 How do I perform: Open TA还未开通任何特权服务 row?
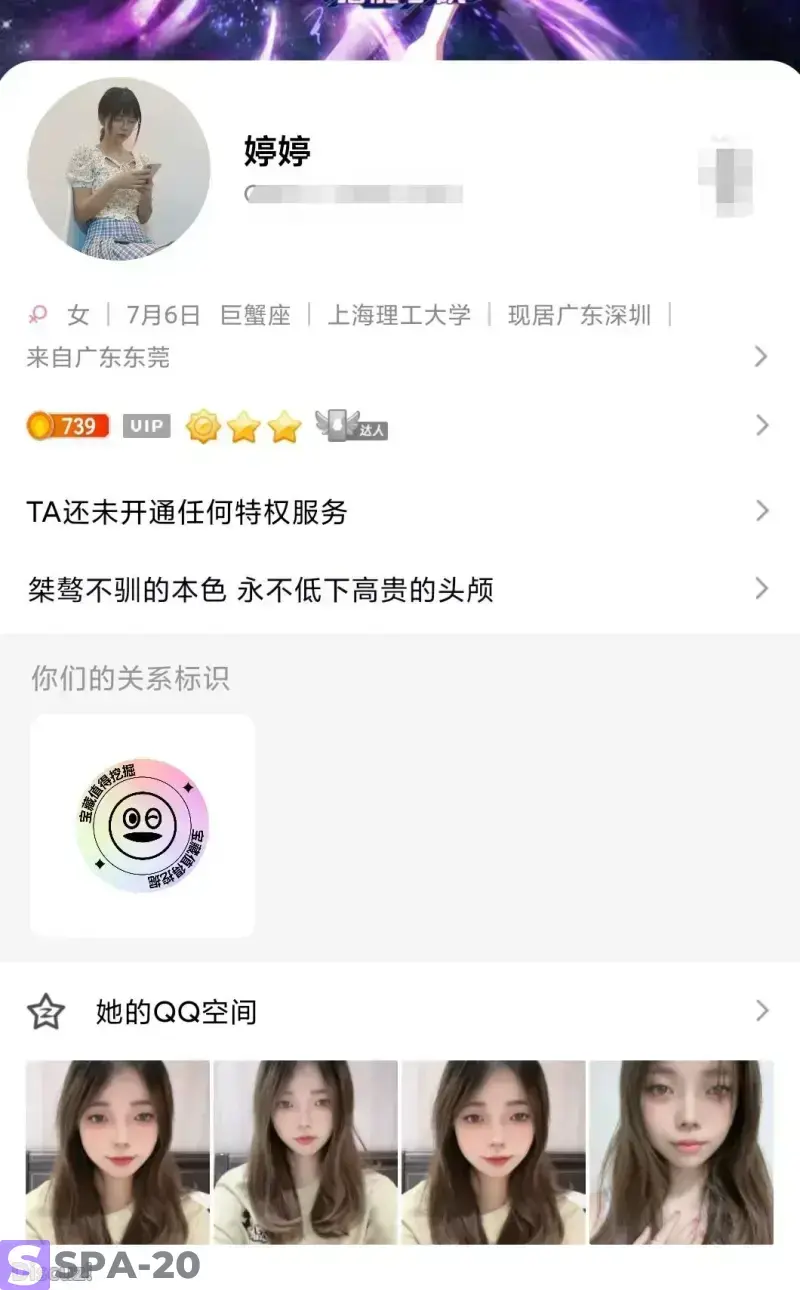point(398,512)
